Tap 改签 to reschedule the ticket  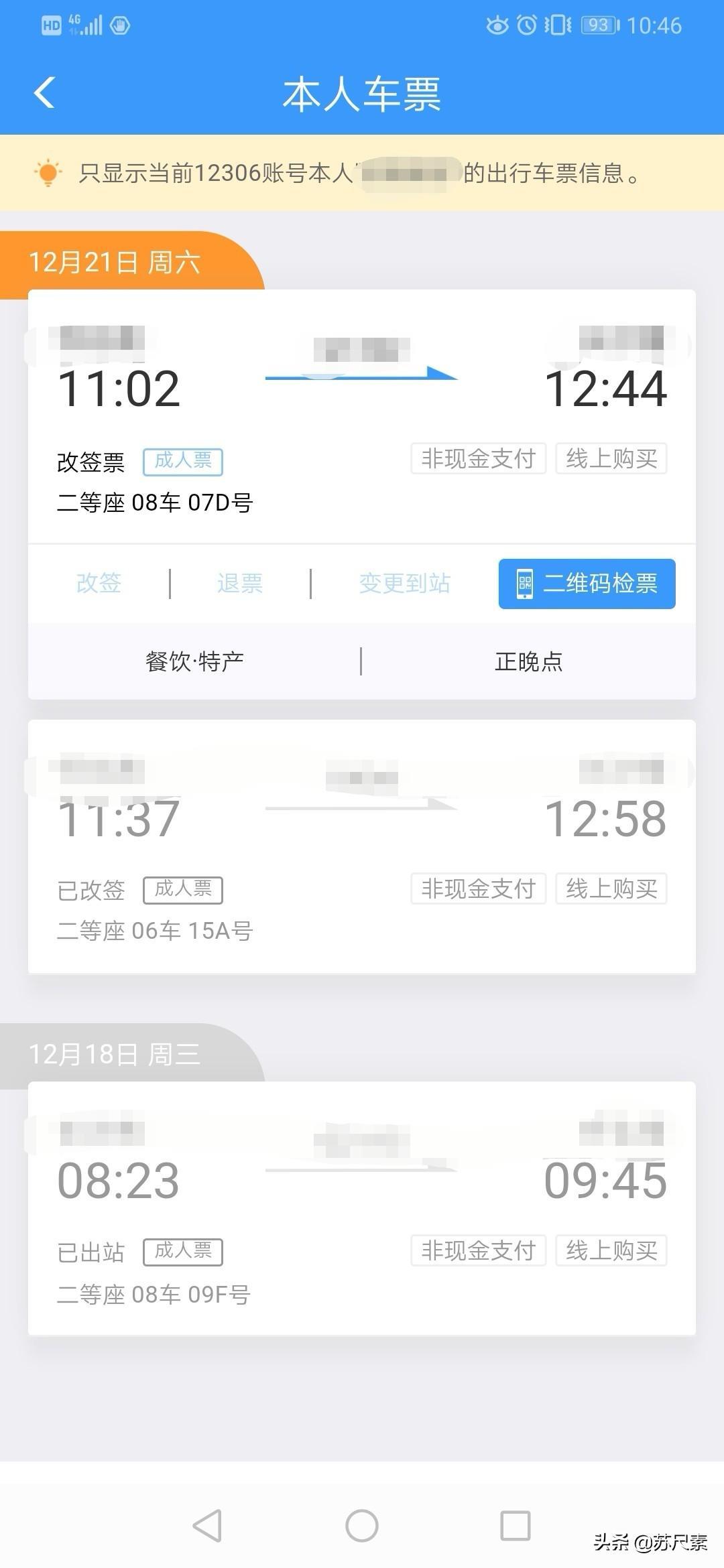point(99,583)
